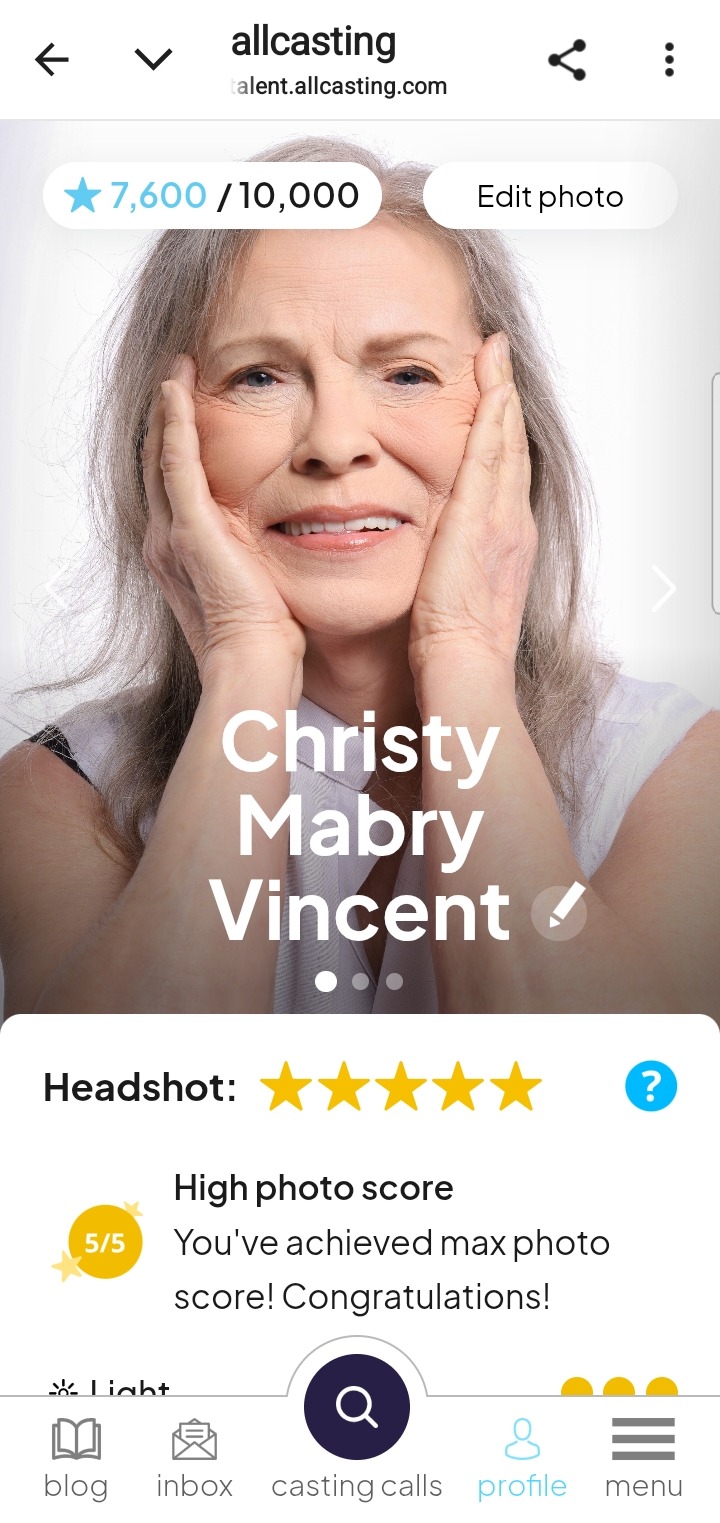The width and height of the screenshot is (720, 1523).
Task: Show the next profile photo
Action: point(663,588)
